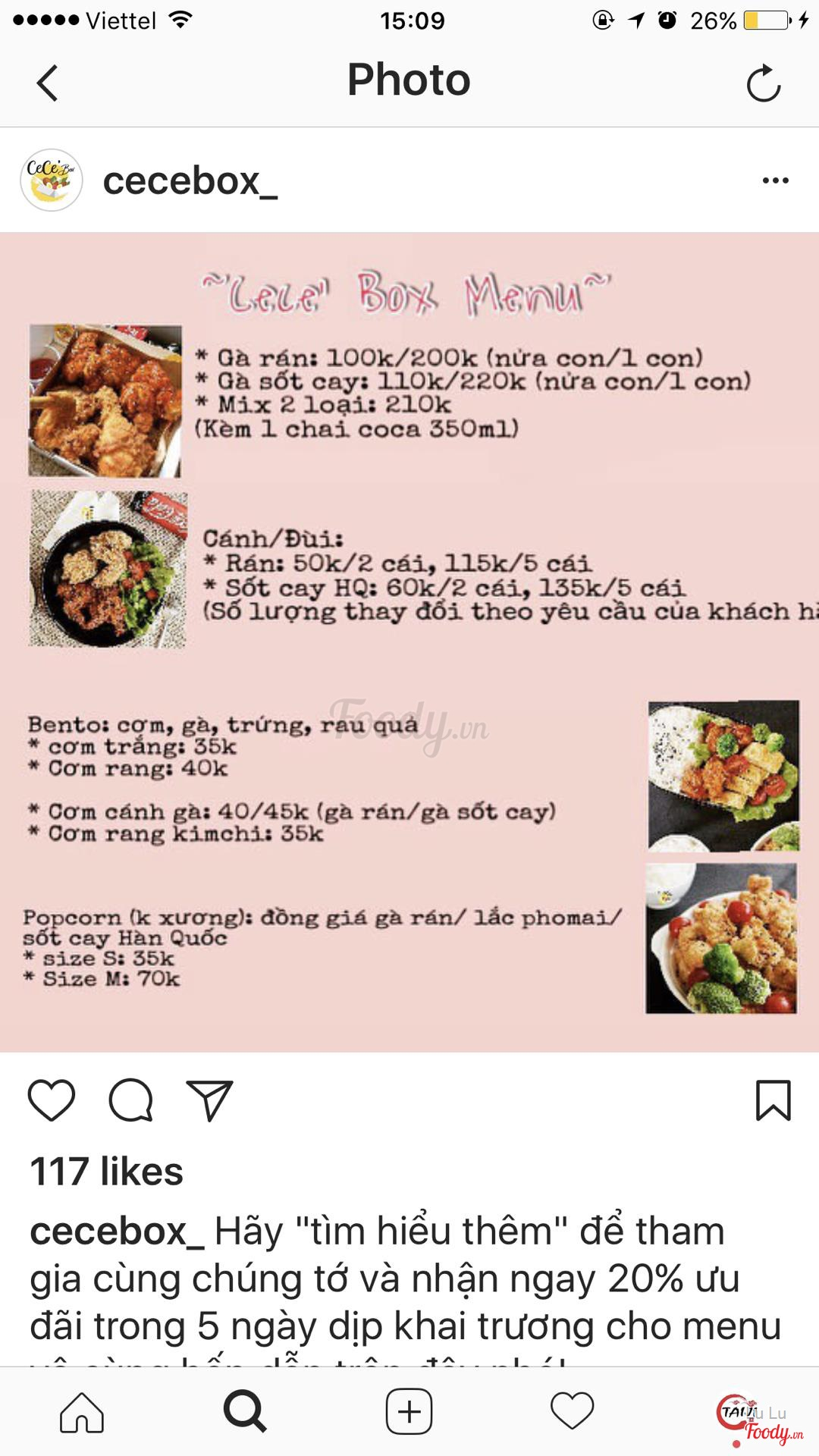Open the post's three-dot options menu
Screen dimensions: 819x1456
(775, 180)
